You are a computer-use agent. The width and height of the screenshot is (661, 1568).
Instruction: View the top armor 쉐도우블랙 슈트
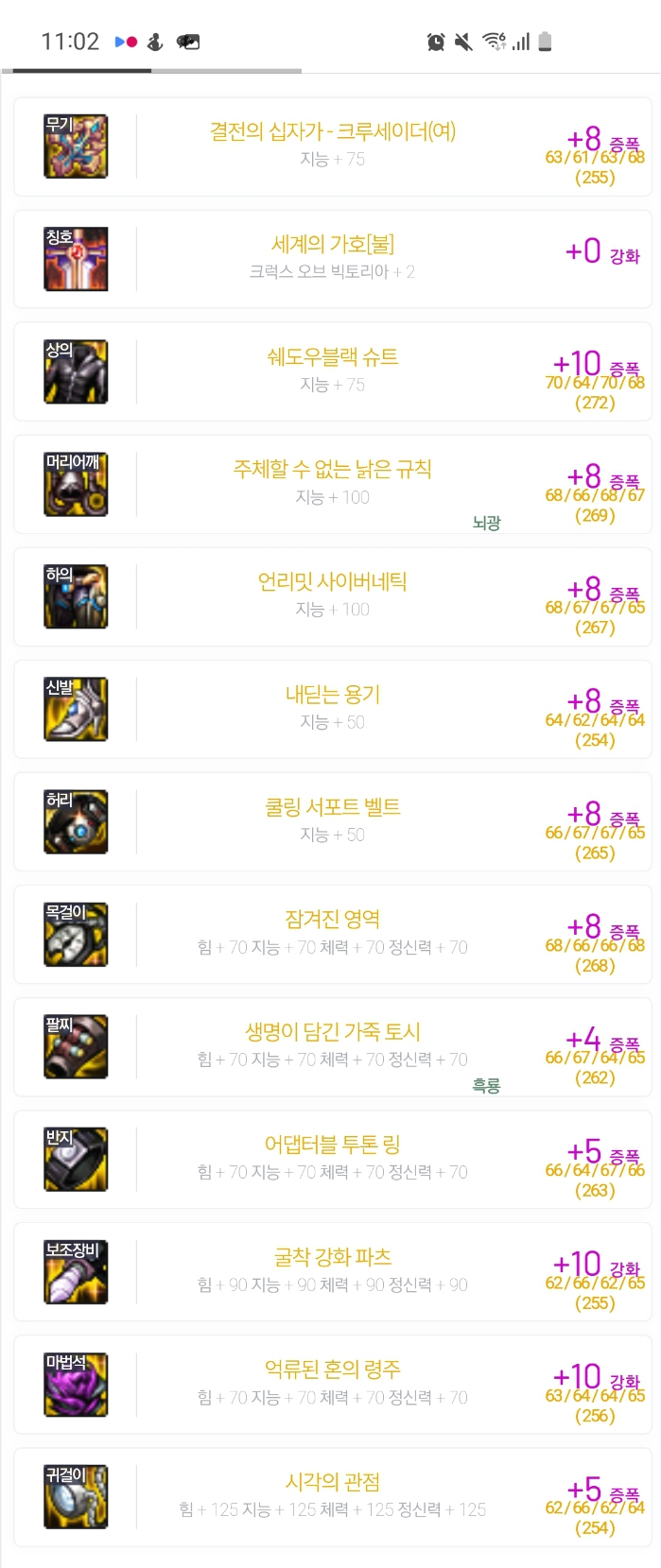332,357
